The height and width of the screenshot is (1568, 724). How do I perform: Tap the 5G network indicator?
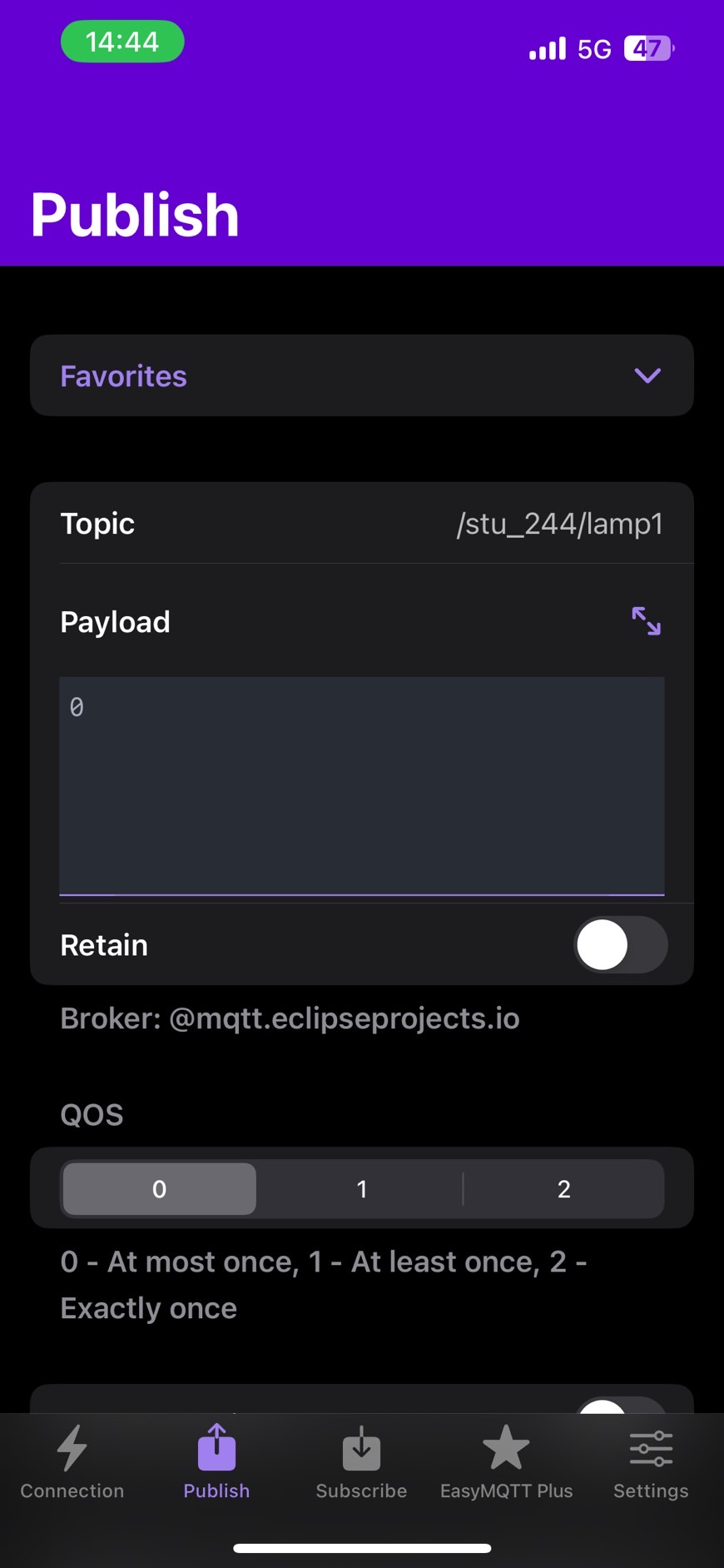(x=593, y=48)
